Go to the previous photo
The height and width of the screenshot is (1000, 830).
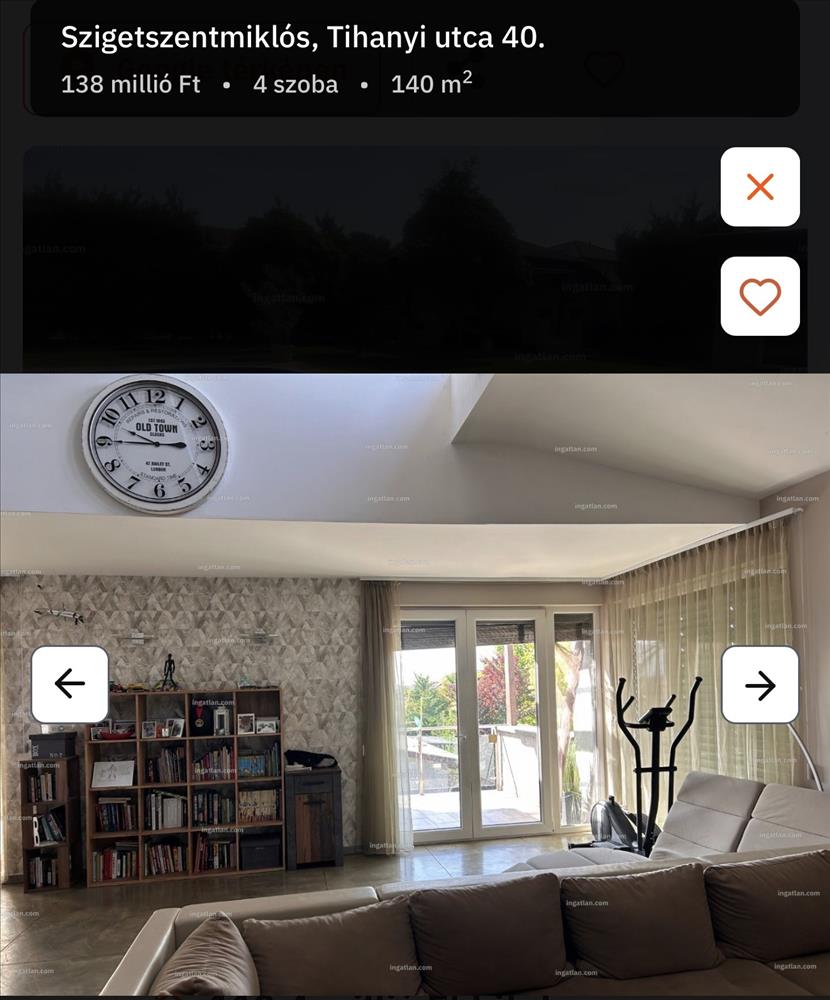[70, 684]
